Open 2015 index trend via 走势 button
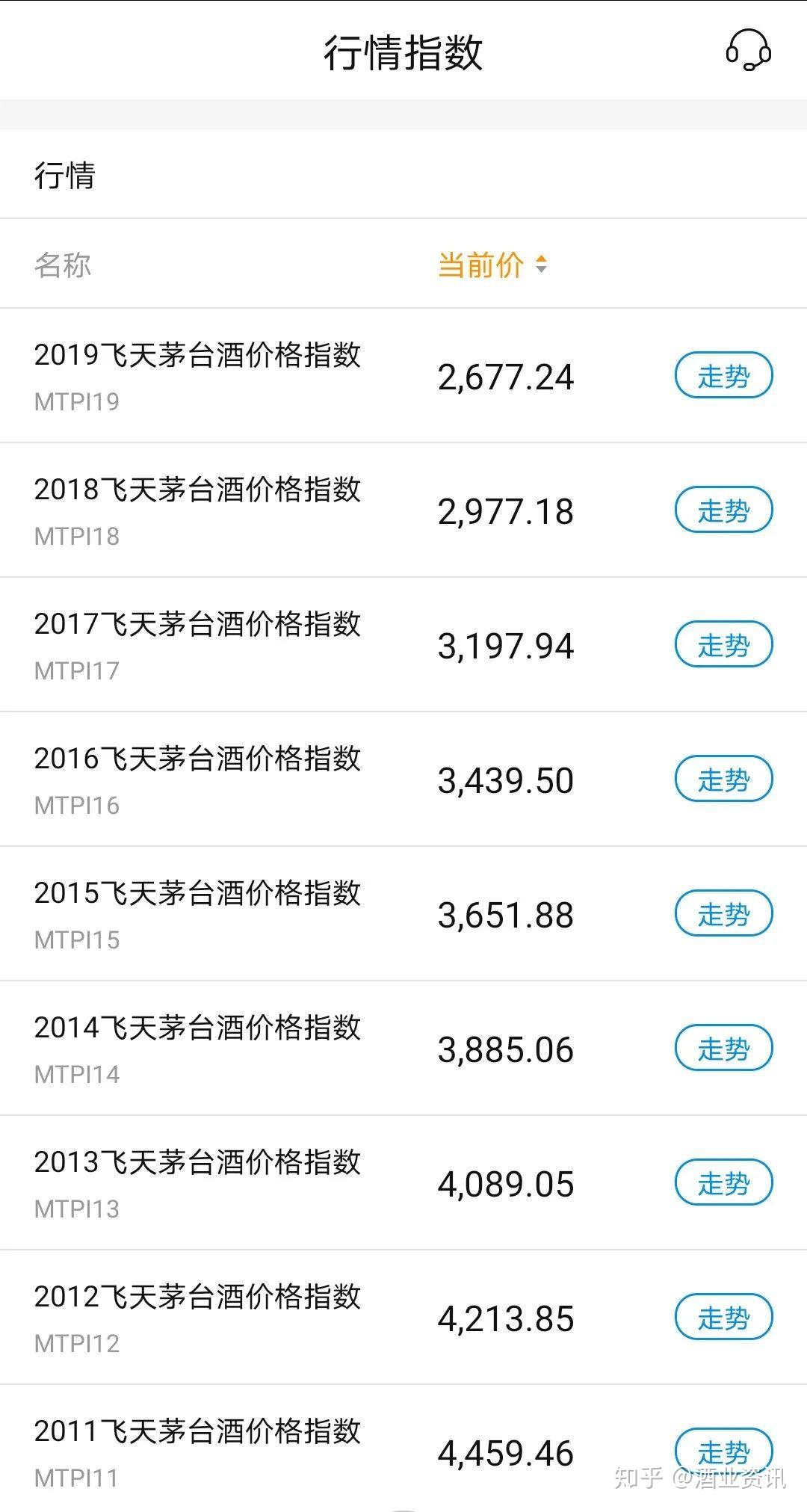807x1512 pixels. coord(722,913)
